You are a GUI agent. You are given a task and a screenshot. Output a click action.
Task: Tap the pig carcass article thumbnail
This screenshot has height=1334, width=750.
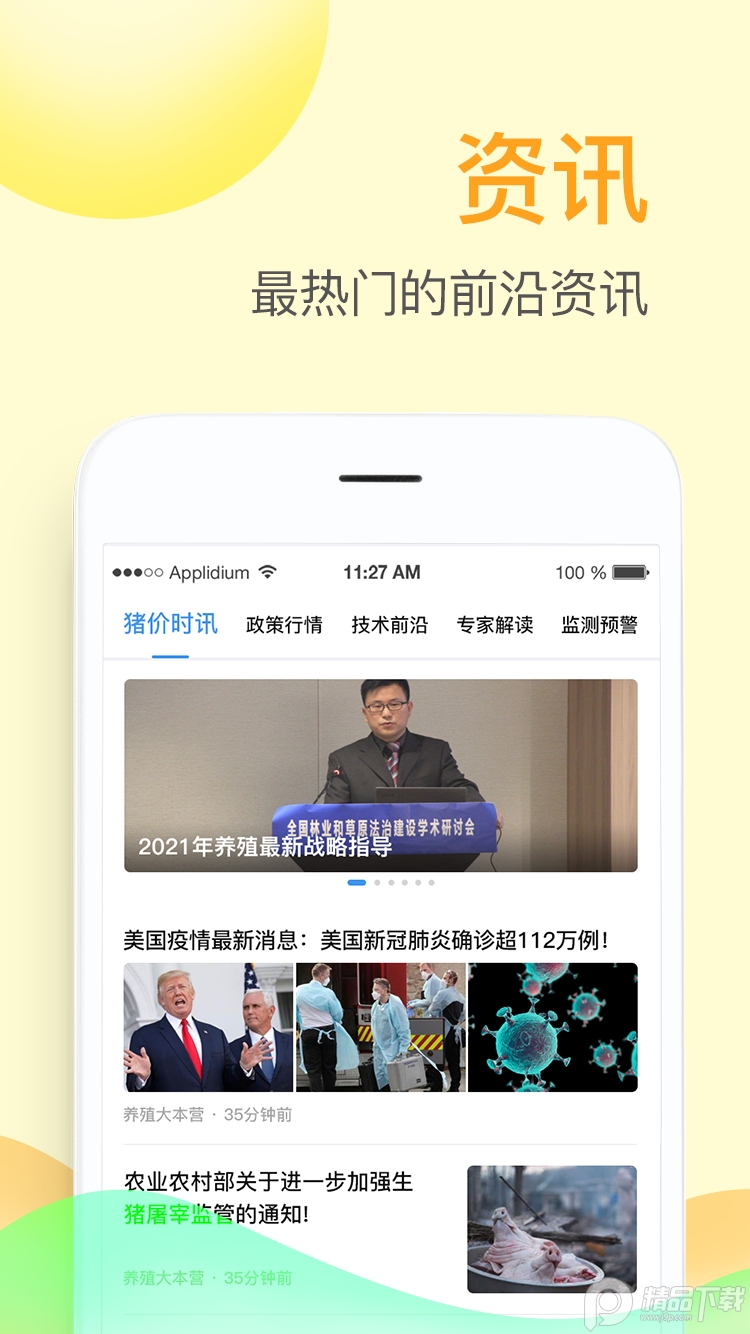point(552,1230)
